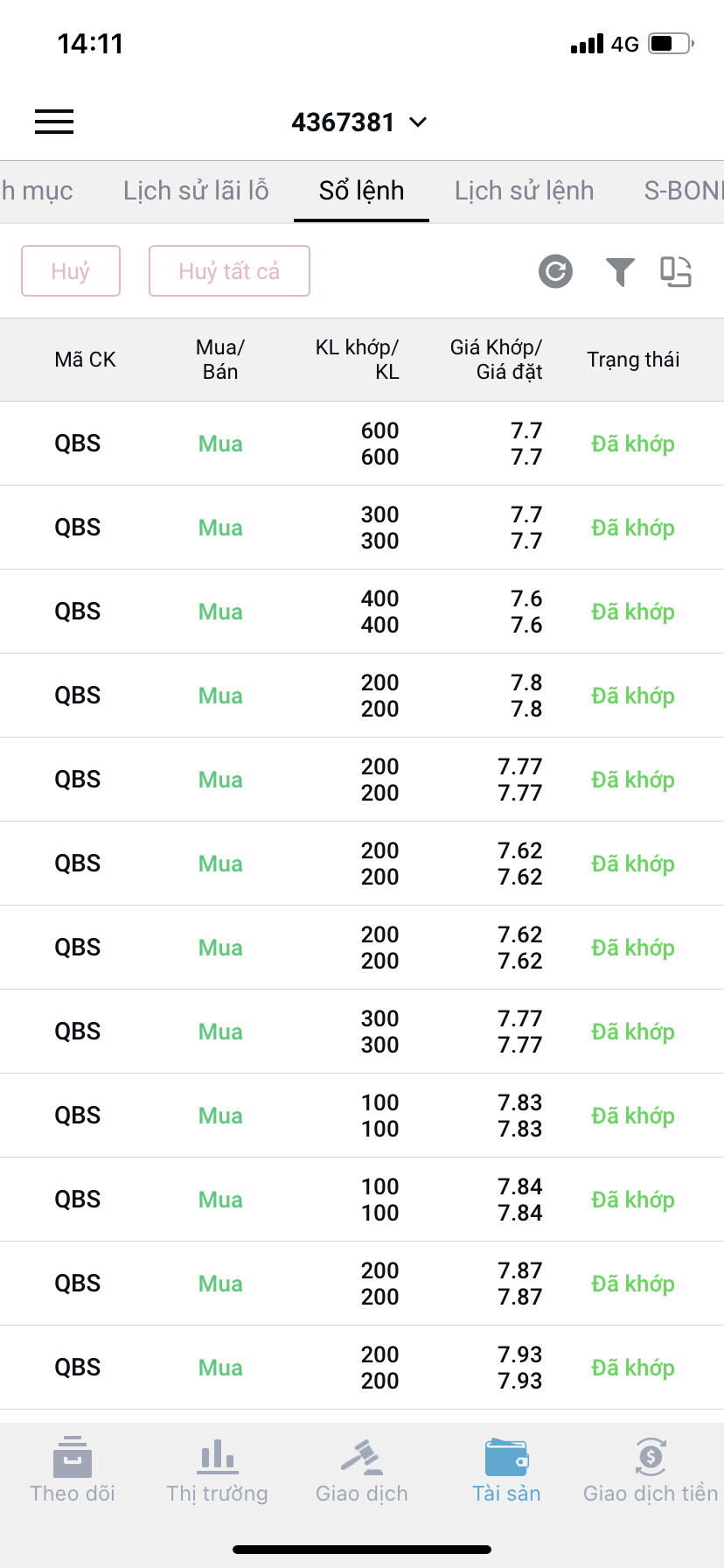The width and height of the screenshot is (724, 1568).
Task: Refresh the order list
Action: 555,271
